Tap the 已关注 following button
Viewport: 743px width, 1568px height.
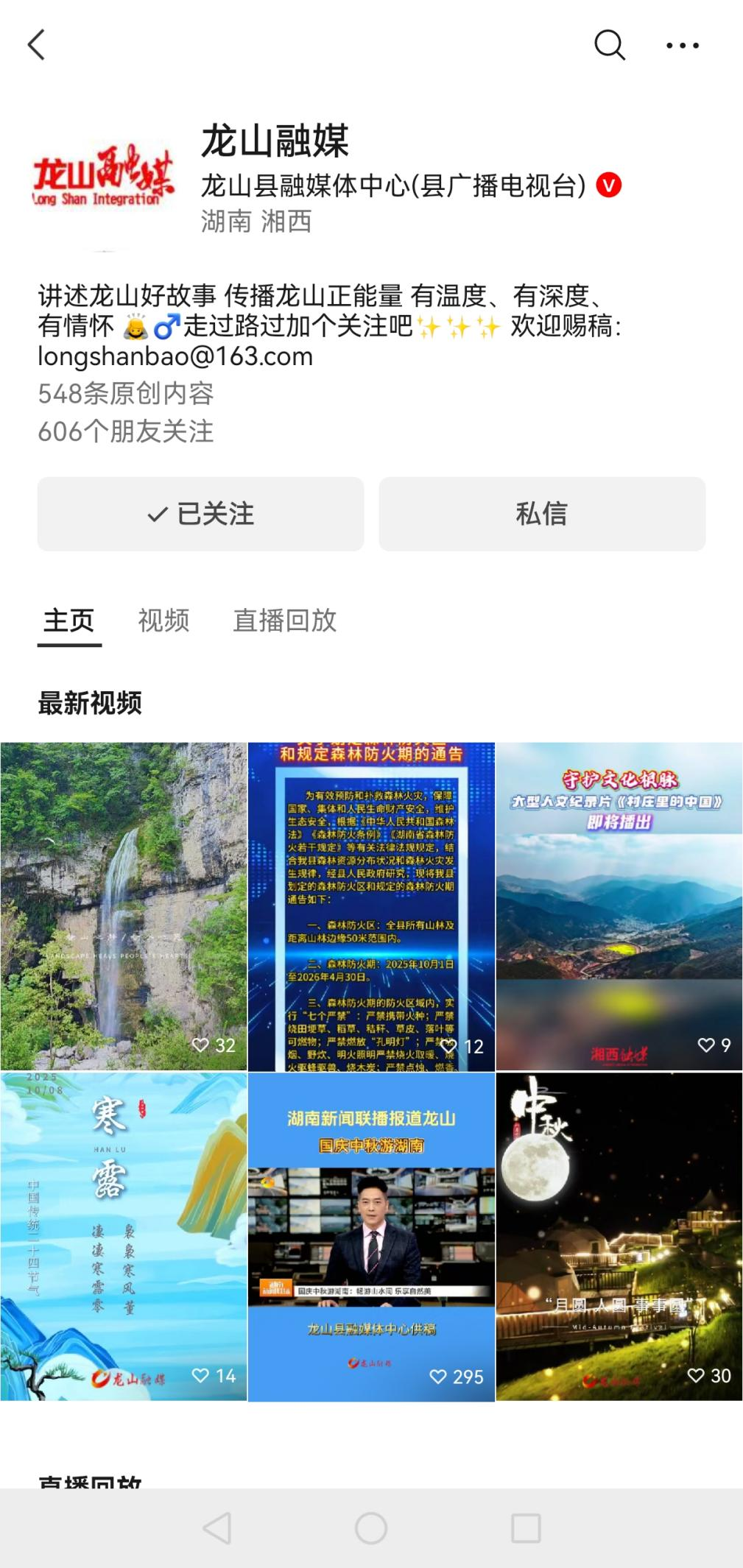(200, 514)
